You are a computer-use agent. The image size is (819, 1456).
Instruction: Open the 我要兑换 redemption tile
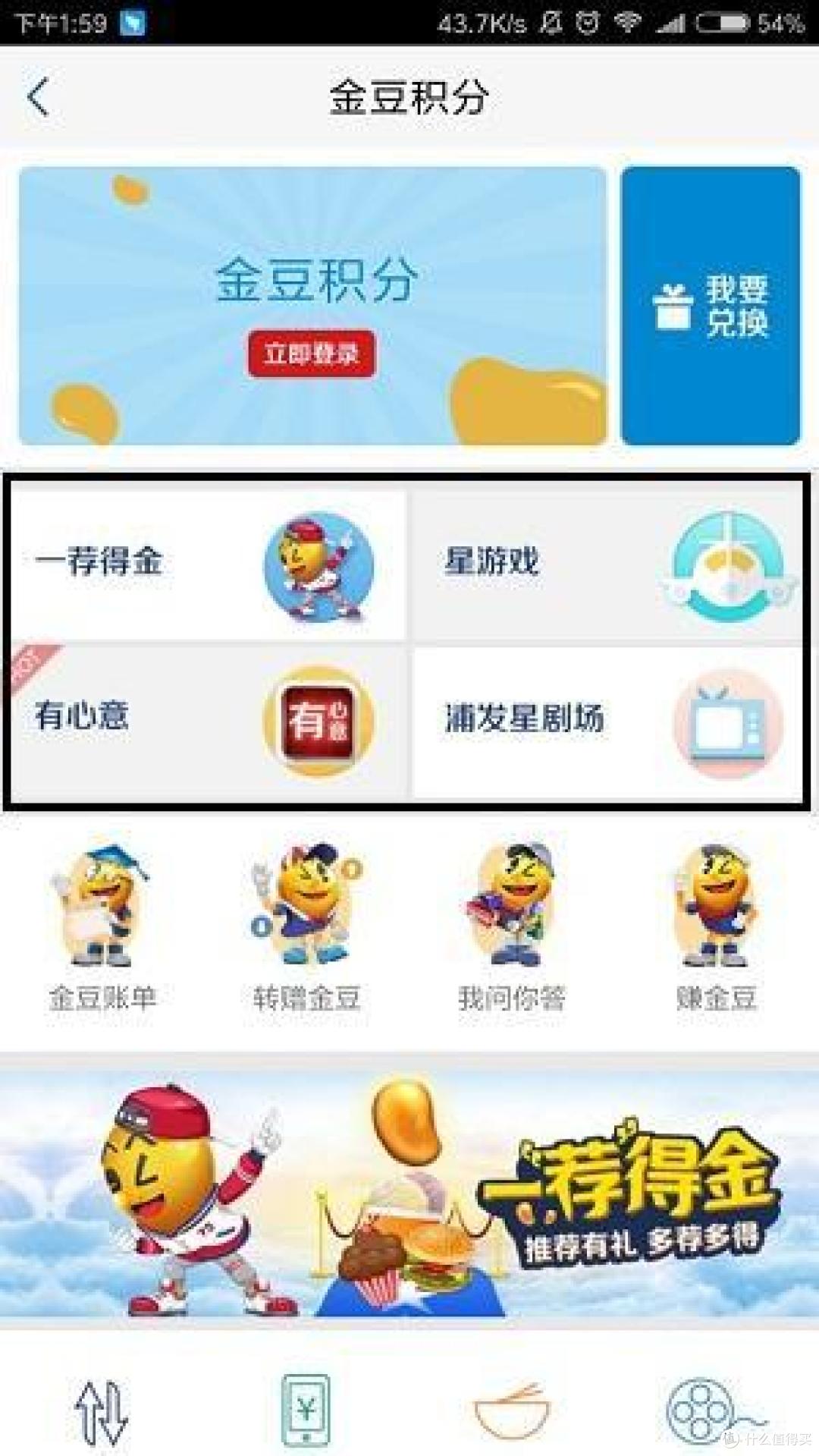(711, 306)
